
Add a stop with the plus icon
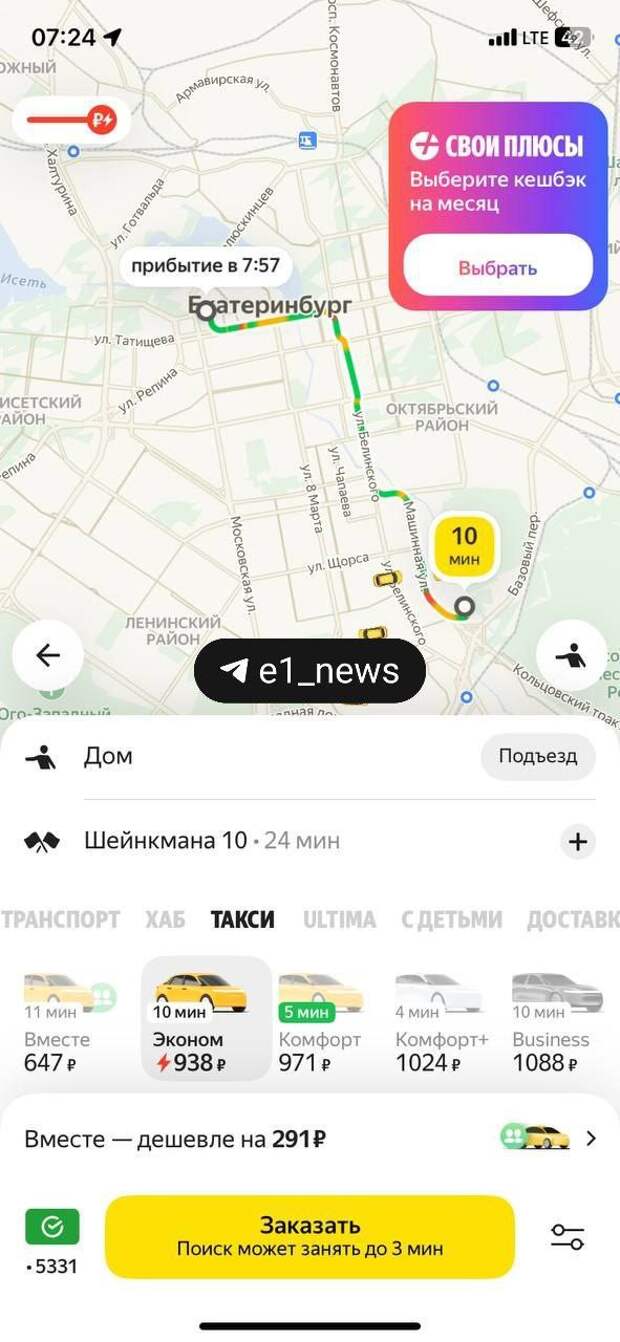tap(577, 841)
